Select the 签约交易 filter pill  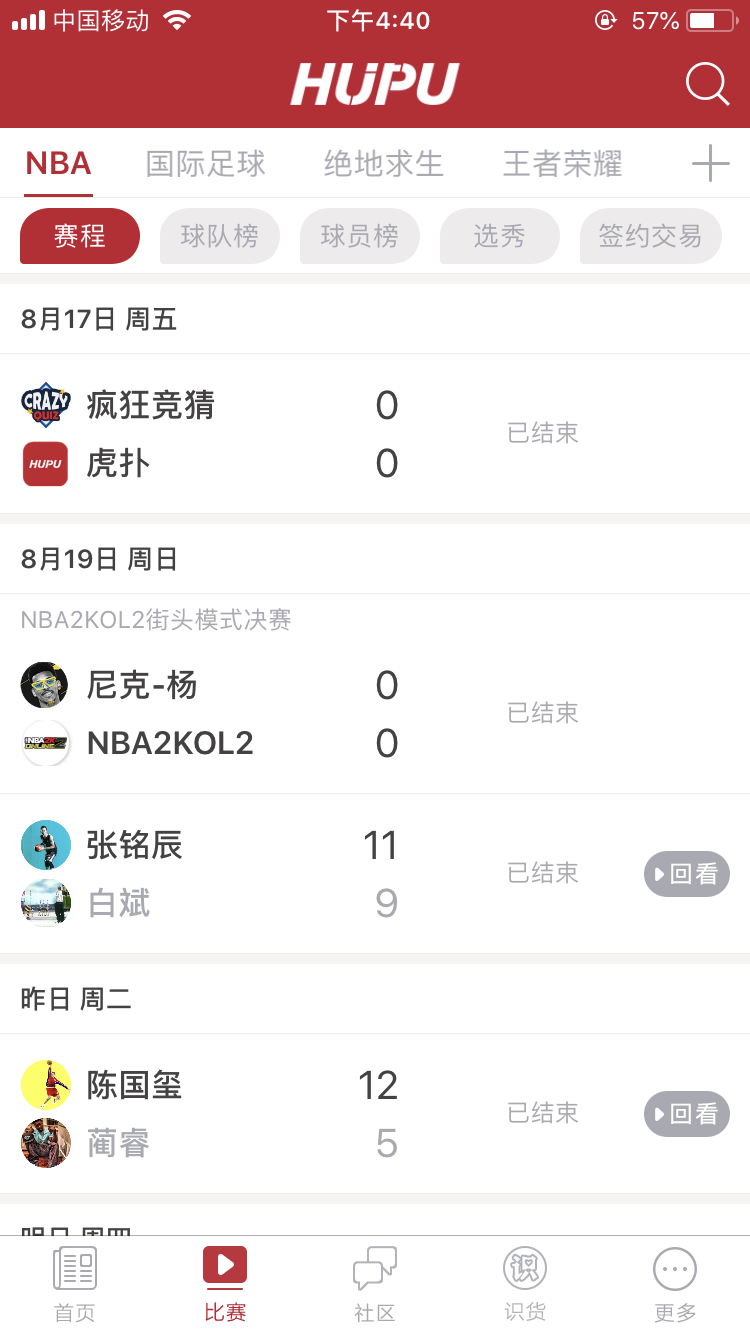650,236
